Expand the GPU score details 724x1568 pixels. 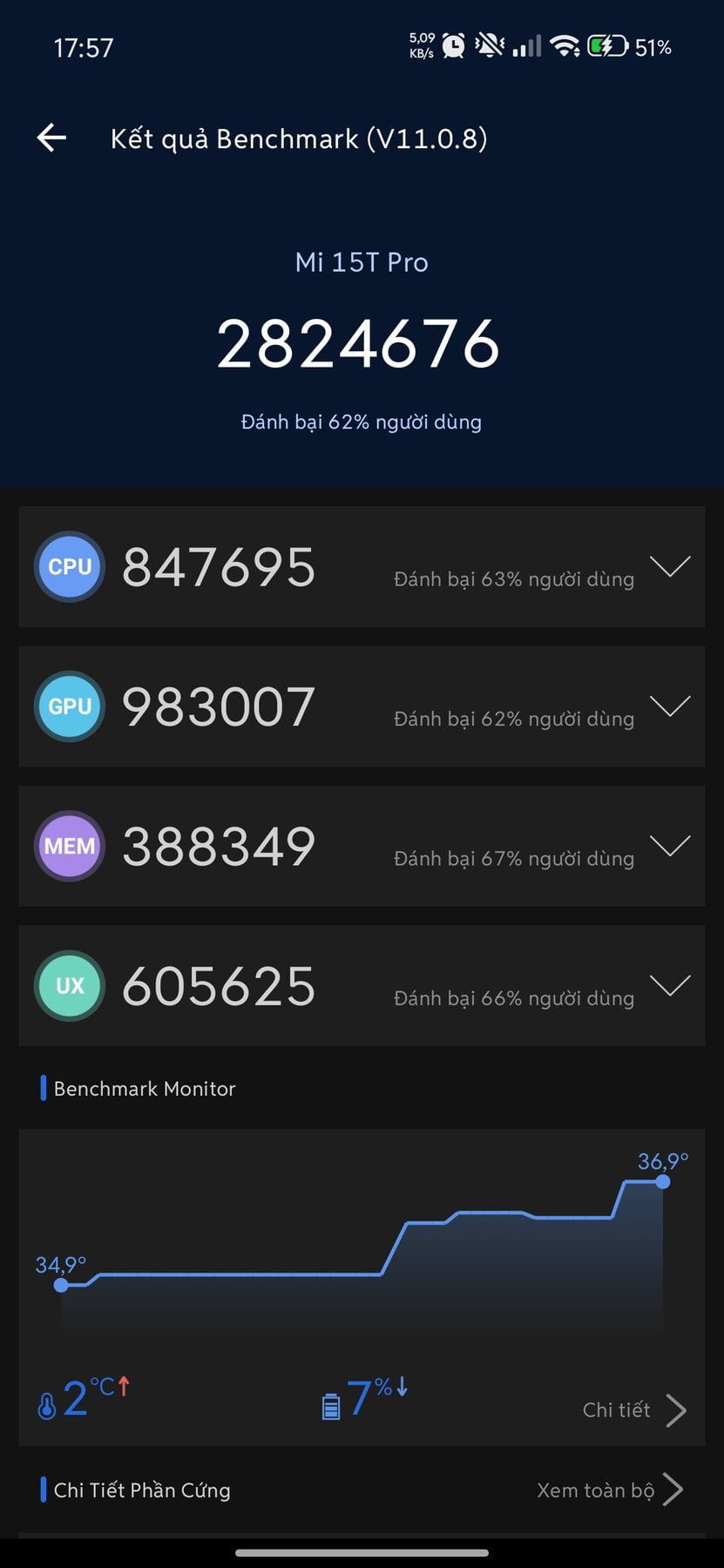pos(670,706)
